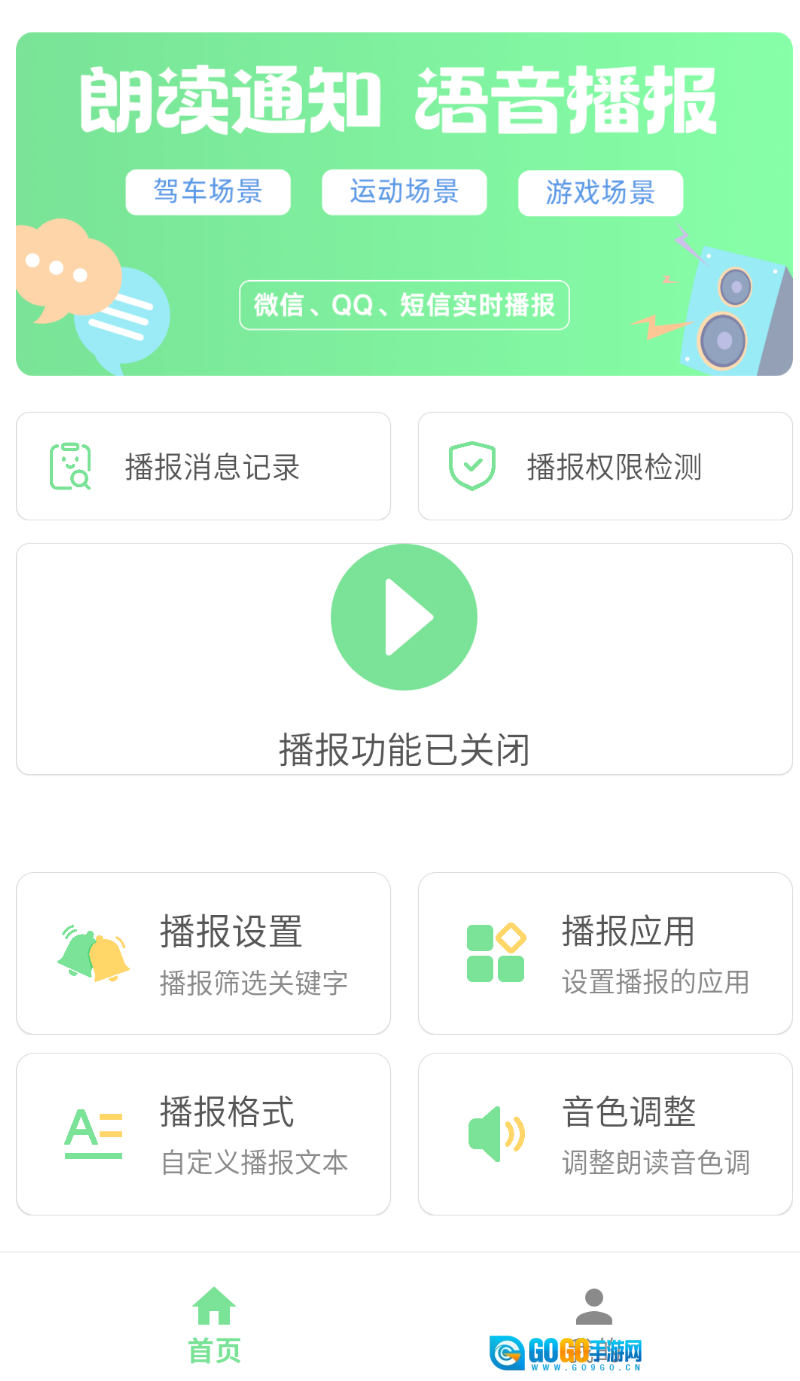Open 播报消息记录 message history

pos(203,466)
